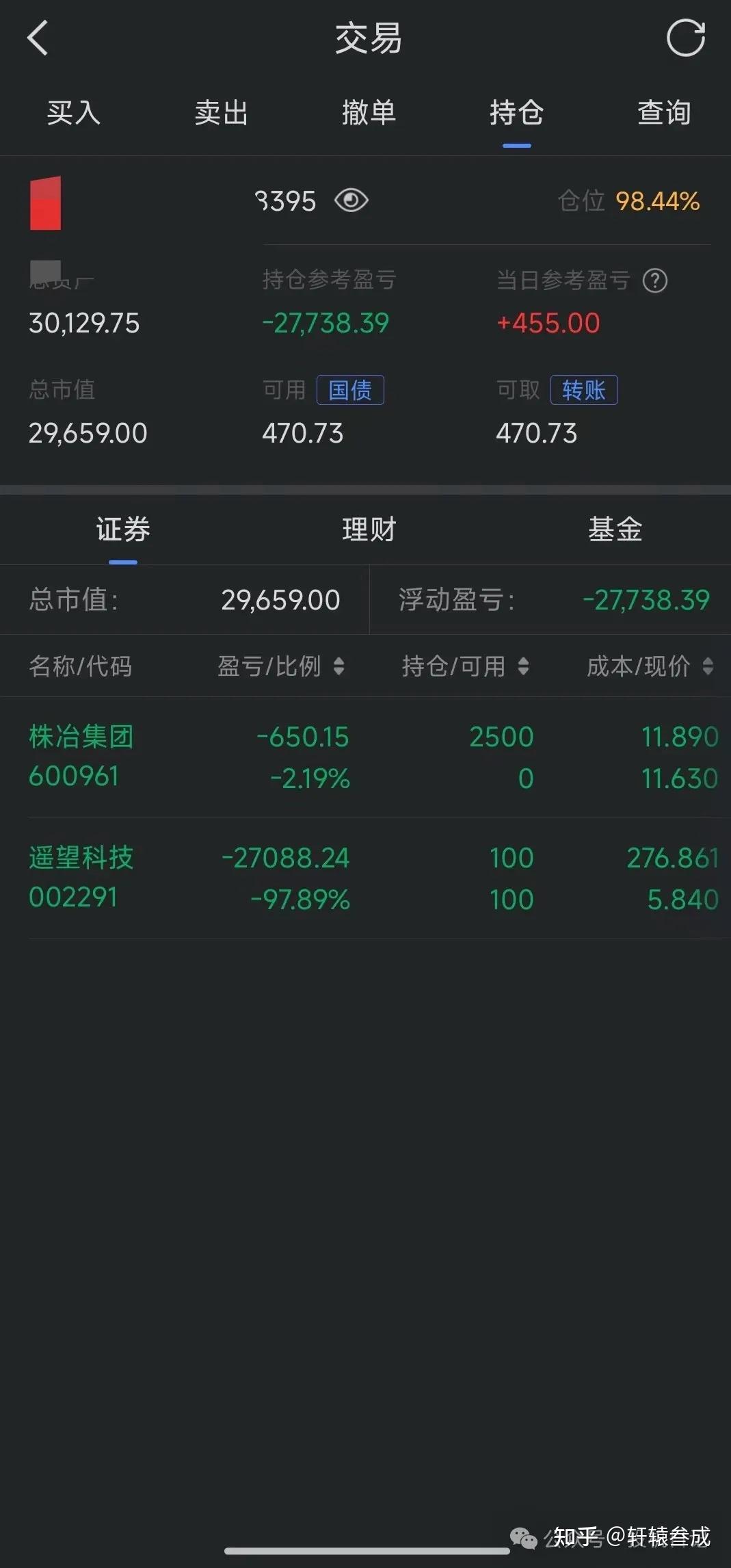The height and width of the screenshot is (1568, 731).
Task: Open help for 当日参考盈亏
Action: 655,280
